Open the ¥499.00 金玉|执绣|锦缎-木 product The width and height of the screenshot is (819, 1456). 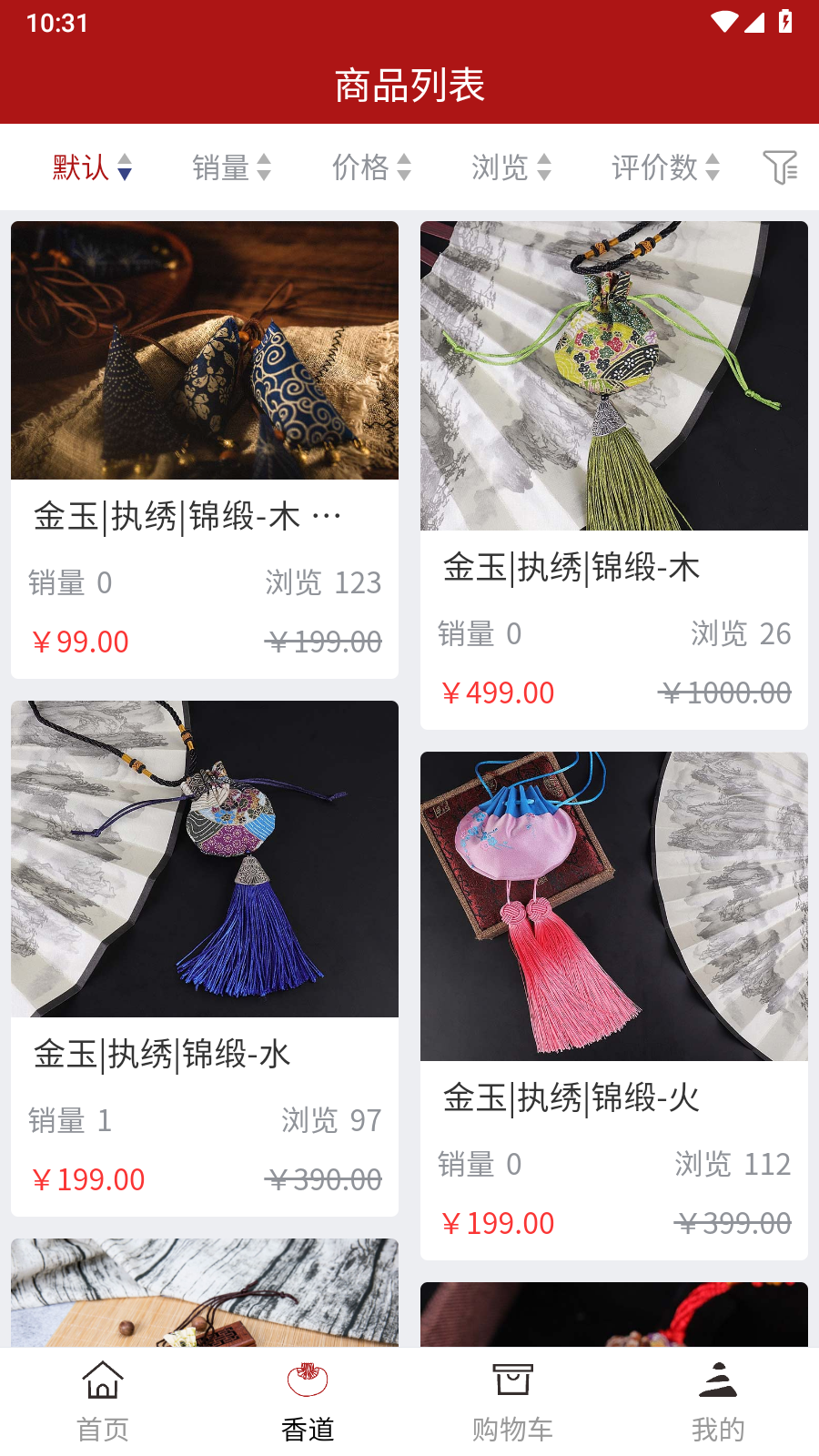(x=614, y=474)
